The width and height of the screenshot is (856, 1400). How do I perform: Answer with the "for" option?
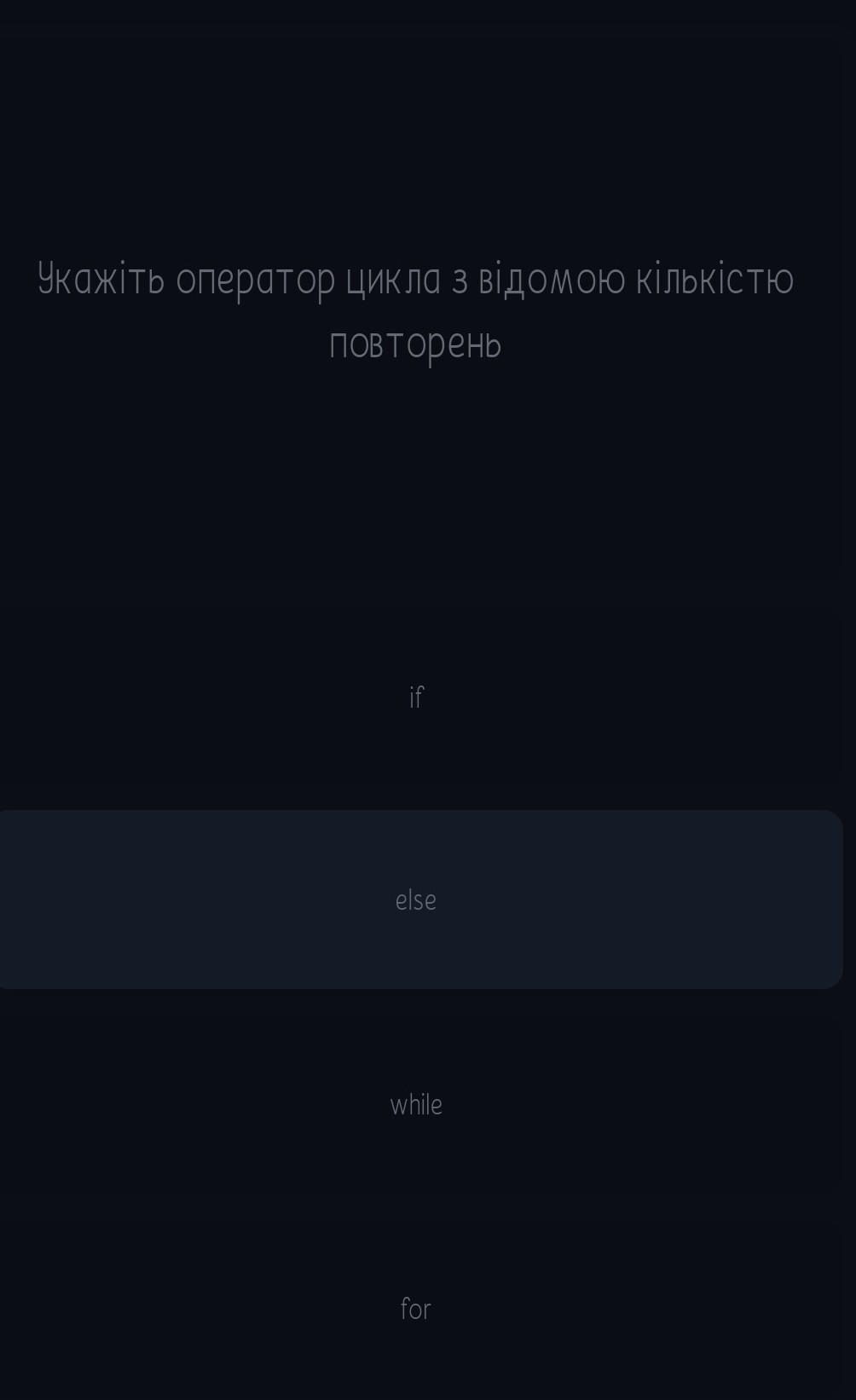pyautogui.click(x=416, y=1309)
